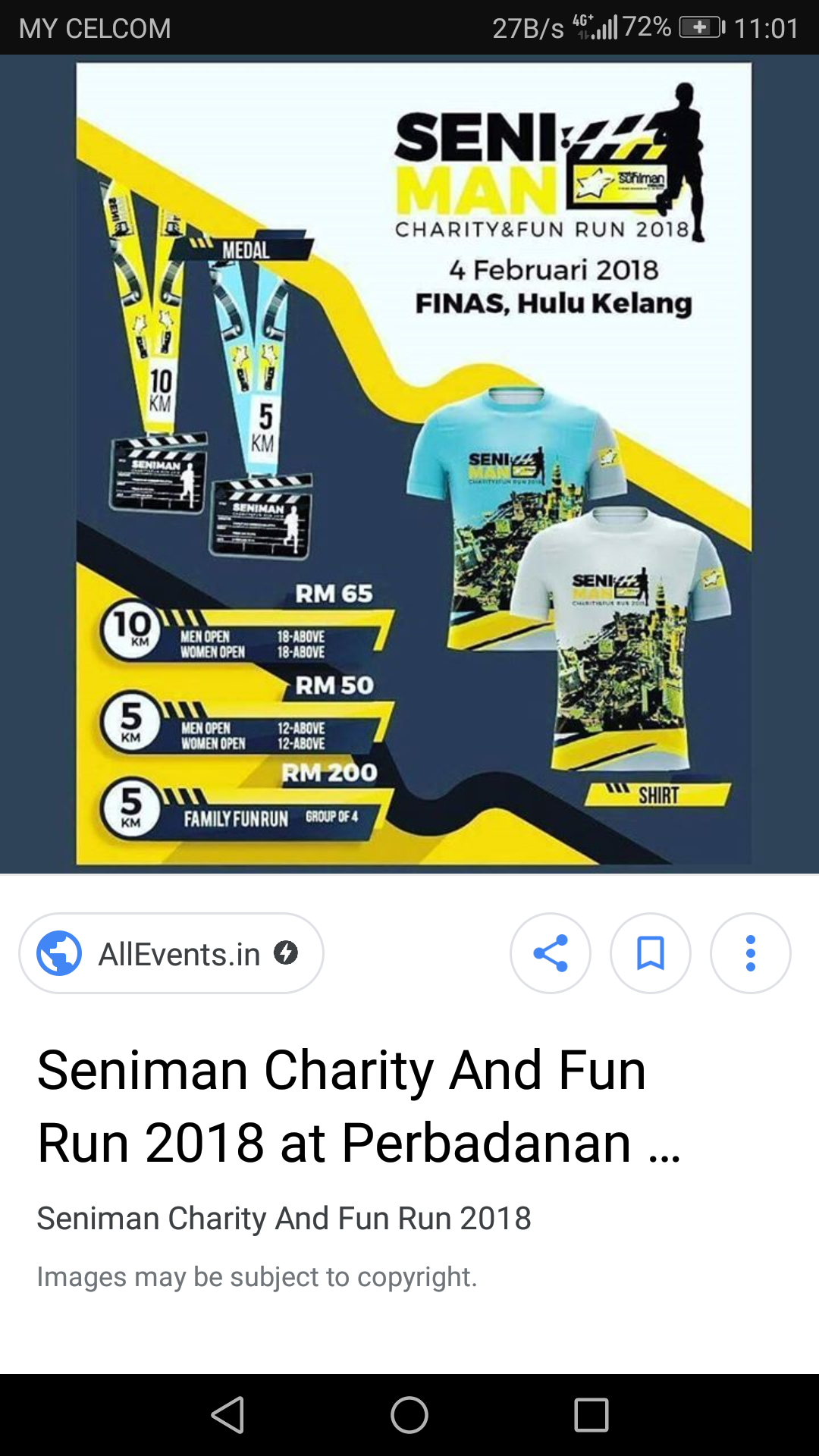
Task: Share this image result
Action: click(x=551, y=953)
